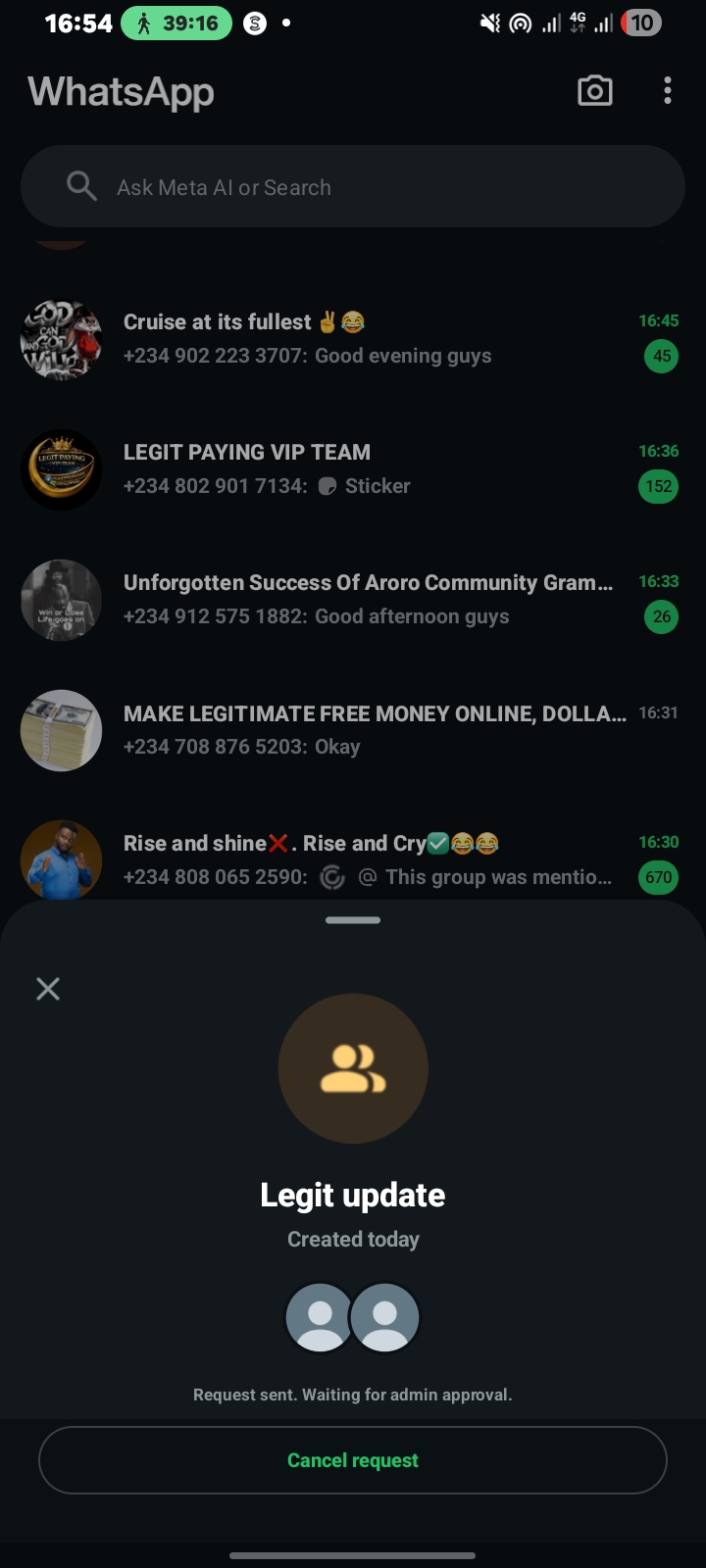Open the overflow menu
Screen dimensions: 706x1568
pos(668,91)
